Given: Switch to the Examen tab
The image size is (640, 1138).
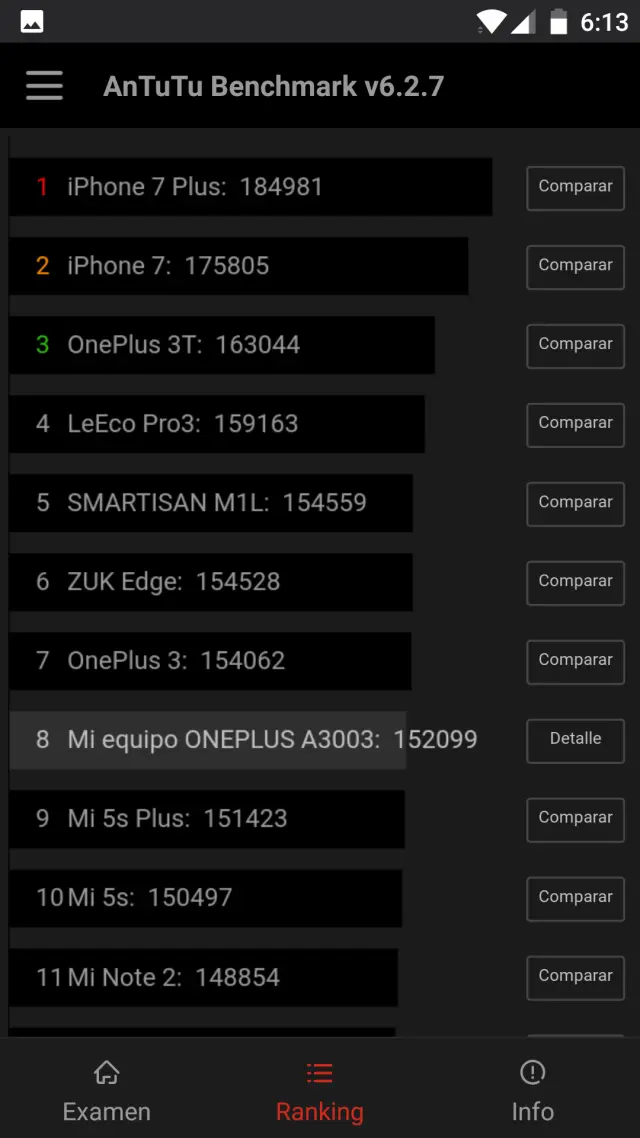Looking at the screenshot, I should [106, 1092].
